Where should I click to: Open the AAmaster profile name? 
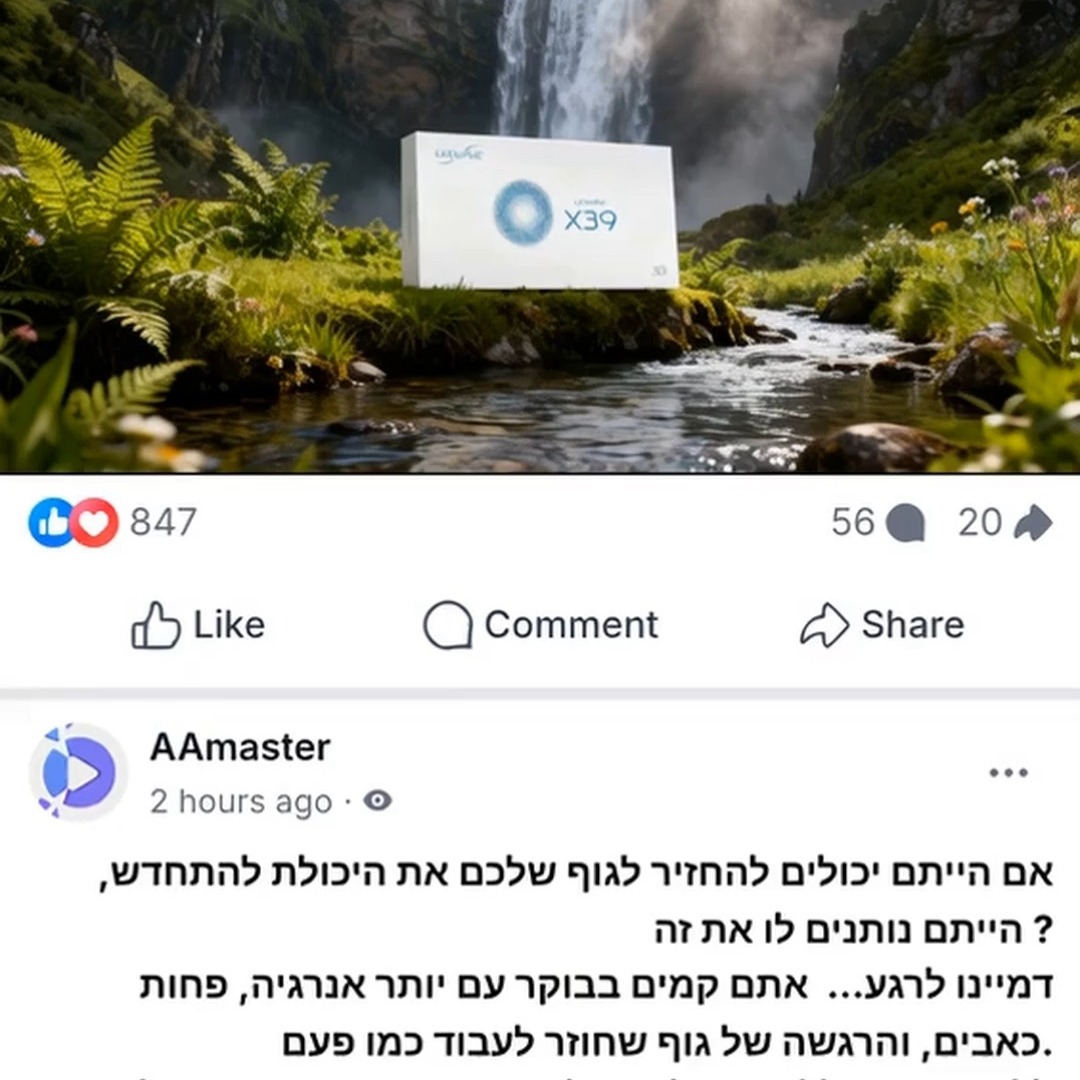coord(240,747)
